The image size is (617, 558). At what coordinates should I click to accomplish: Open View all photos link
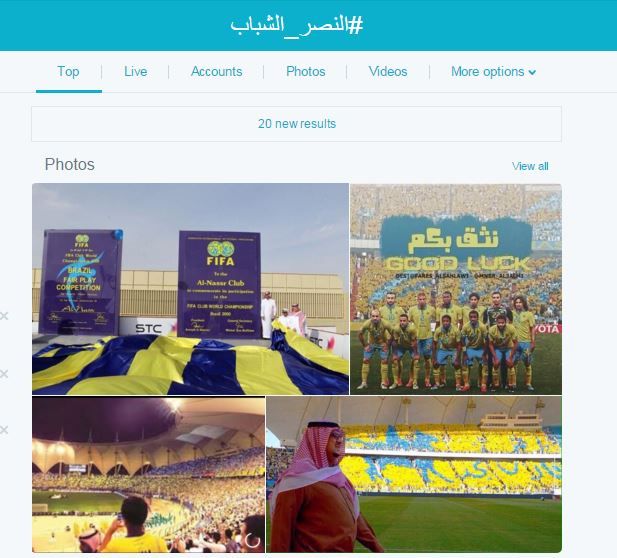(x=530, y=166)
